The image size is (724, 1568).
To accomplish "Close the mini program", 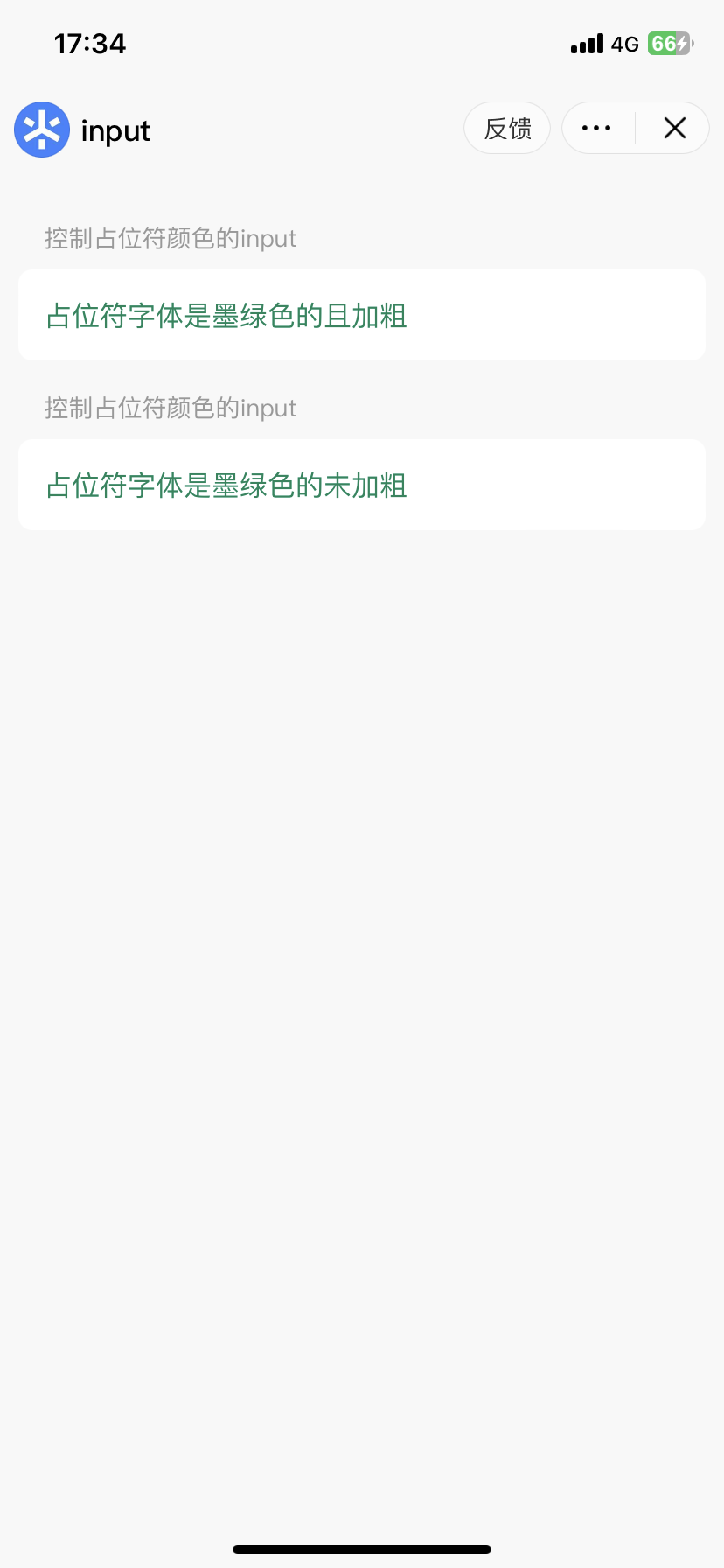I will [674, 129].
